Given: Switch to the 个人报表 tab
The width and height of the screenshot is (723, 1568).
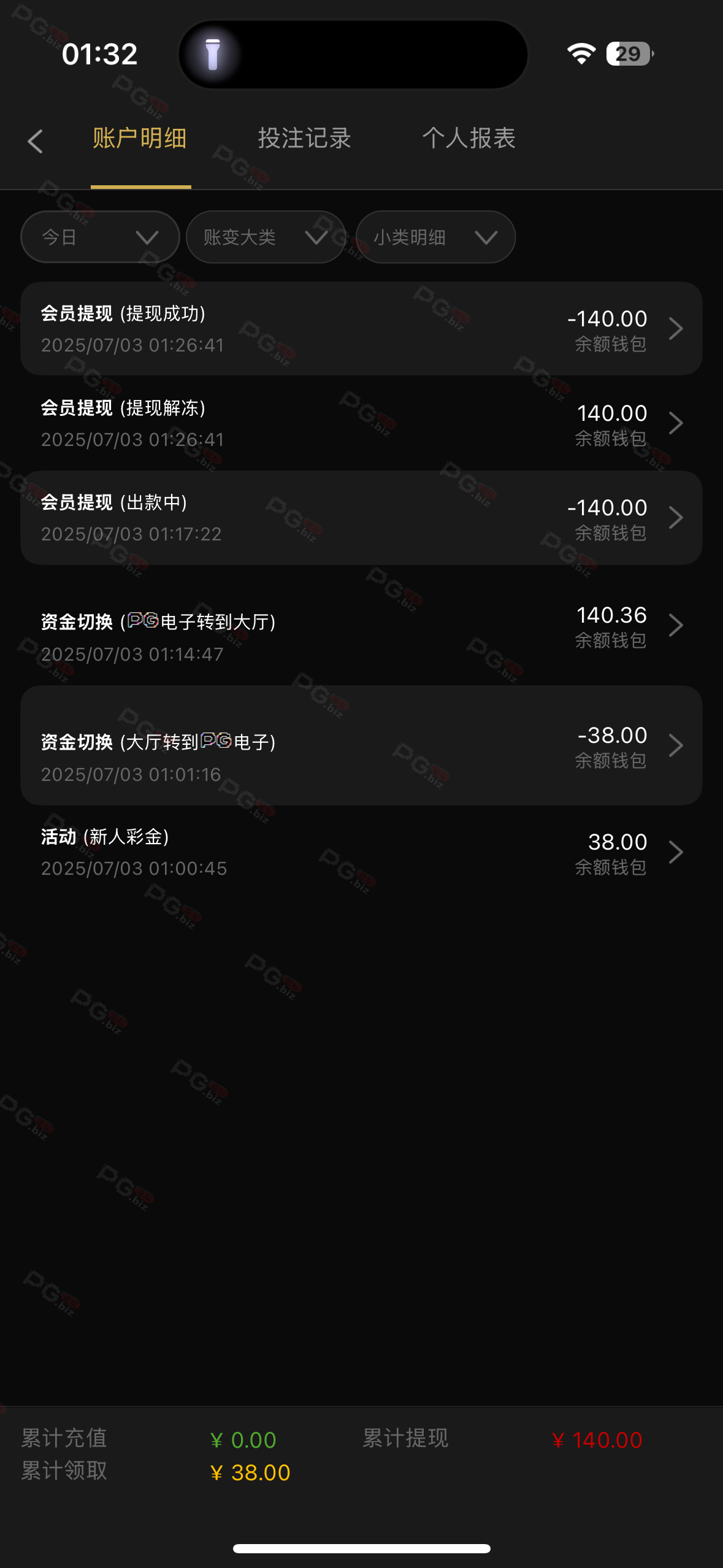Looking at the screenshot, I should [469, 139].
